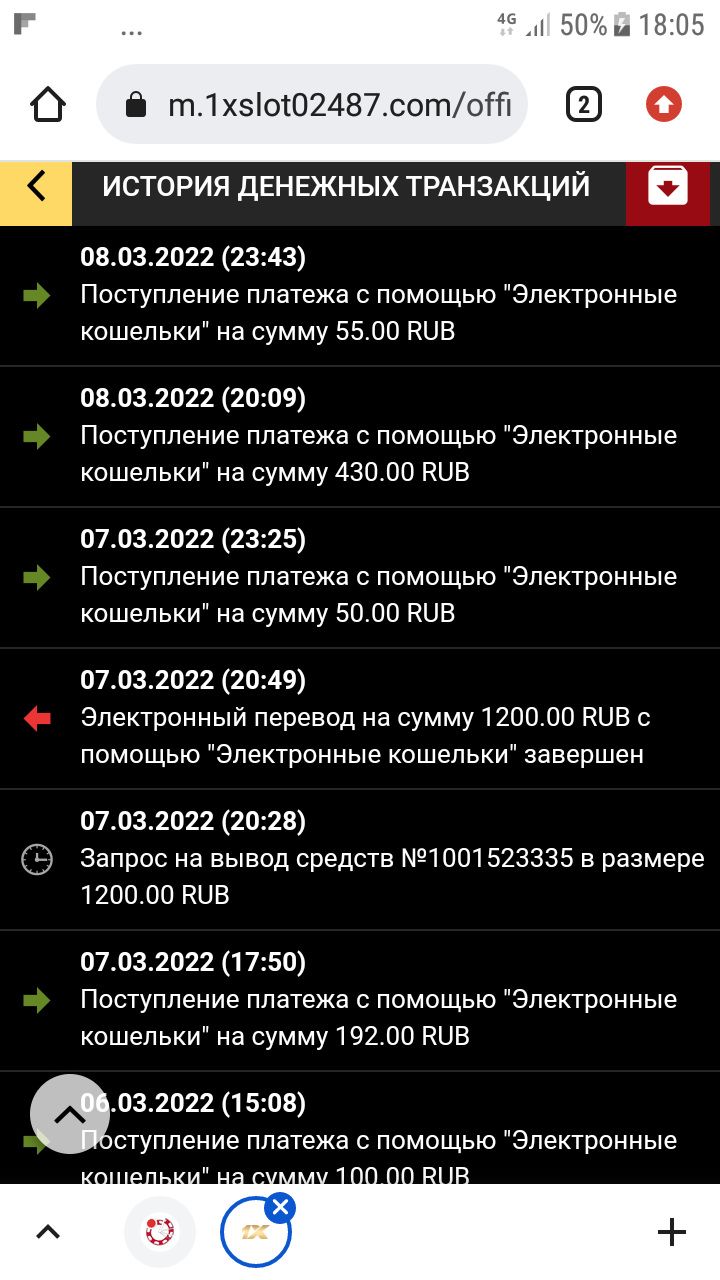Close the 1X tab

[280, 1208]
